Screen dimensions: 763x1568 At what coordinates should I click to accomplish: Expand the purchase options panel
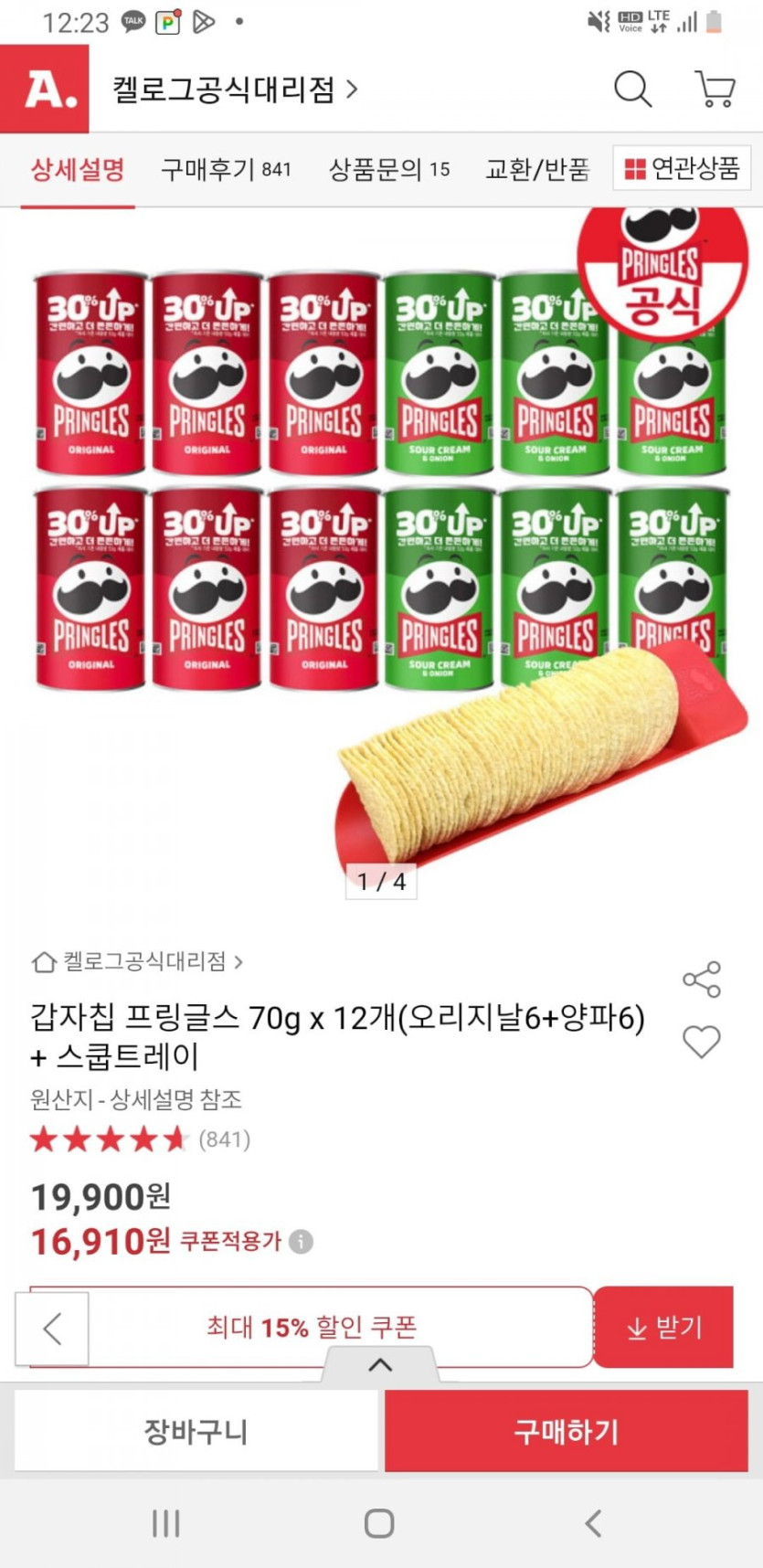[380, 1365]
